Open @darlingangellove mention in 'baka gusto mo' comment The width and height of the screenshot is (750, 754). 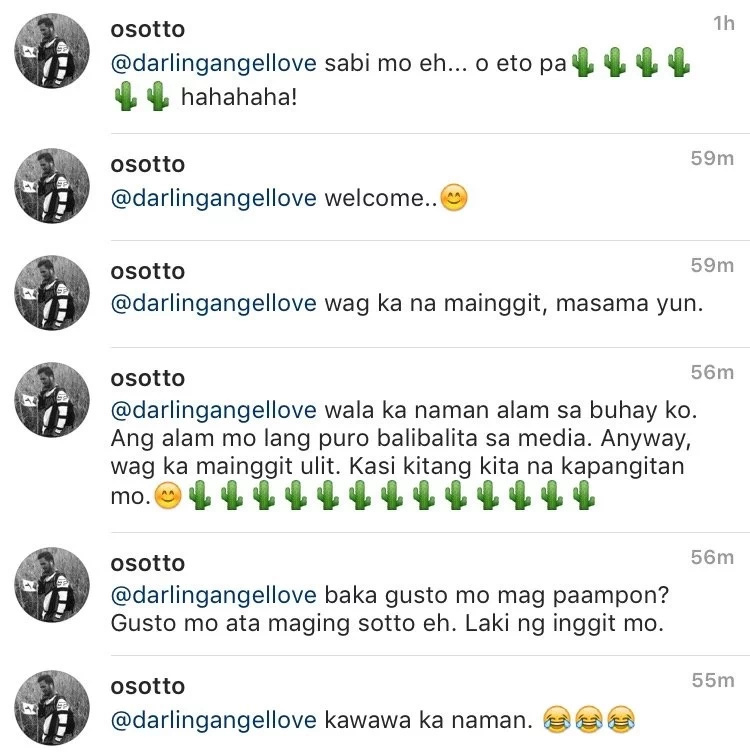[x=214, y=595]
